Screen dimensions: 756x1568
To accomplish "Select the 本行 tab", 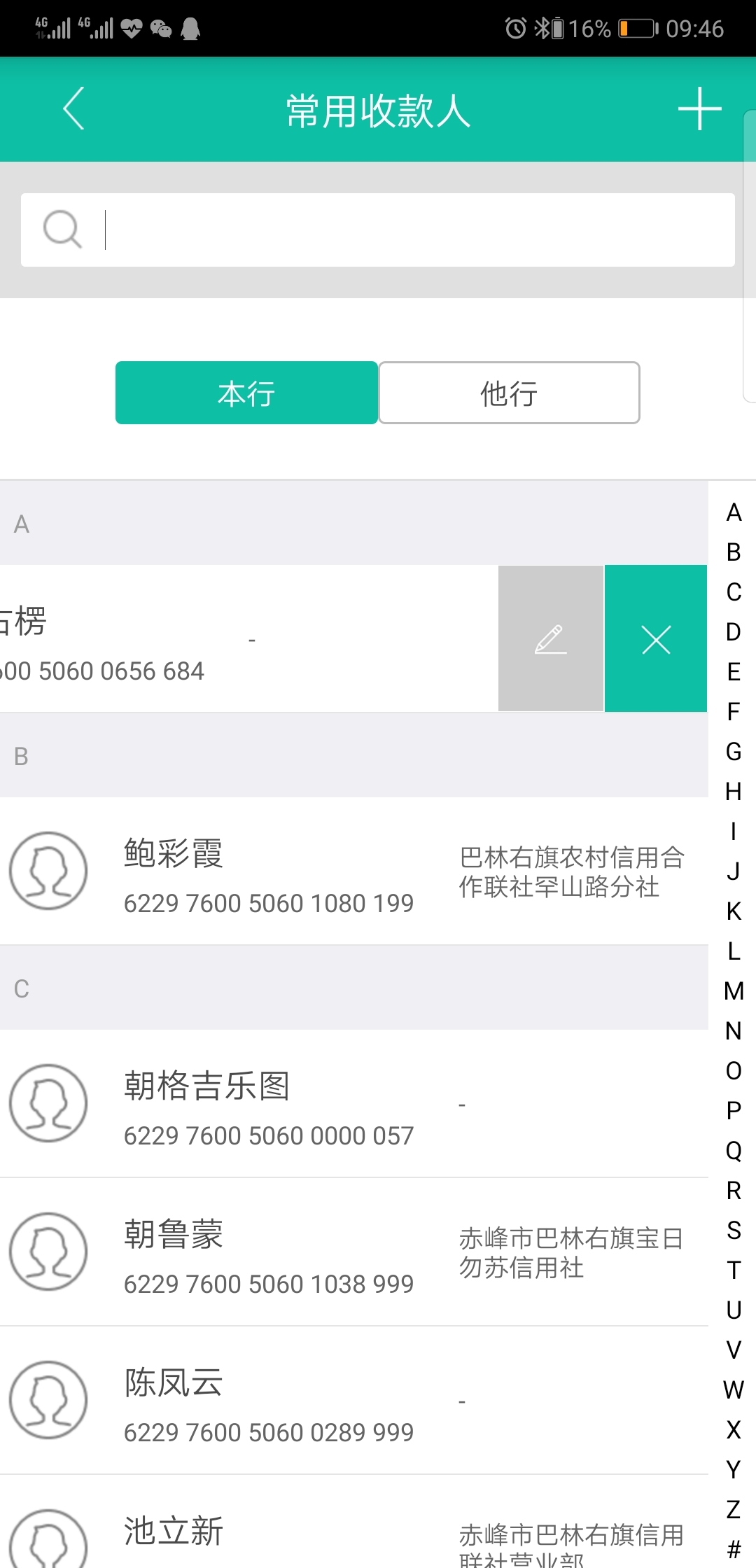I will pos(246,393).
